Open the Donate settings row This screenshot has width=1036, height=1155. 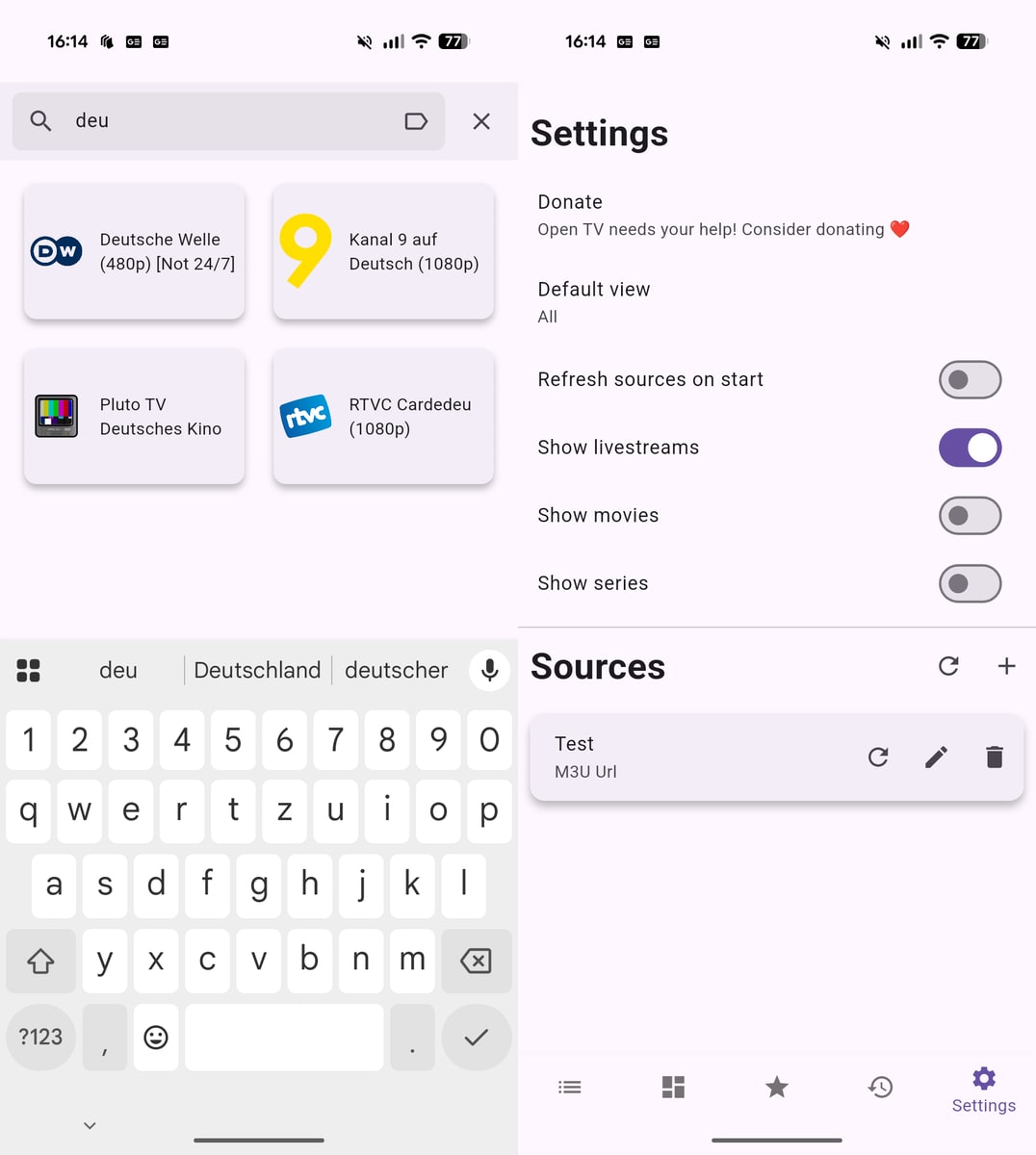[x=722, y=215]
